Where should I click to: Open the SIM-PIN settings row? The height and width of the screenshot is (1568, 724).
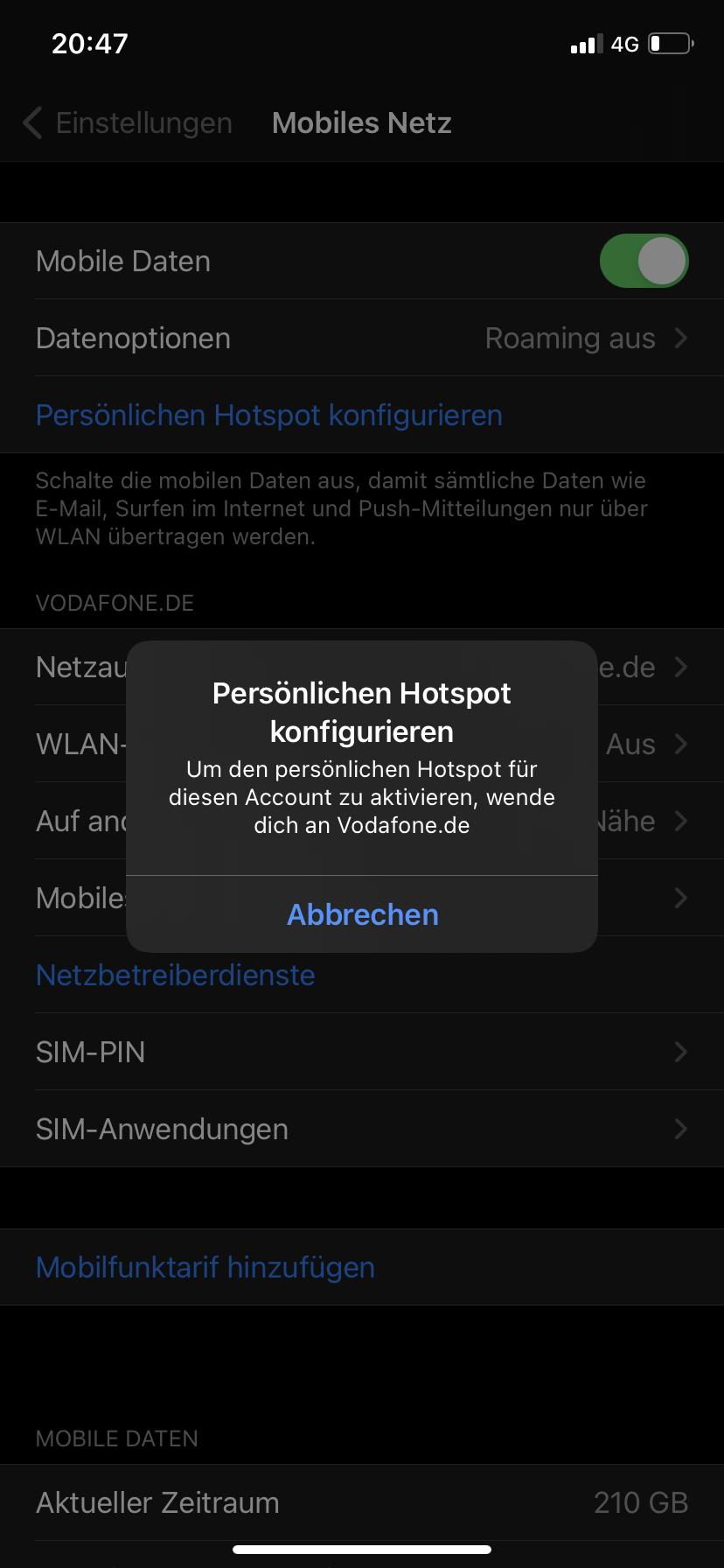(362, 1052)
